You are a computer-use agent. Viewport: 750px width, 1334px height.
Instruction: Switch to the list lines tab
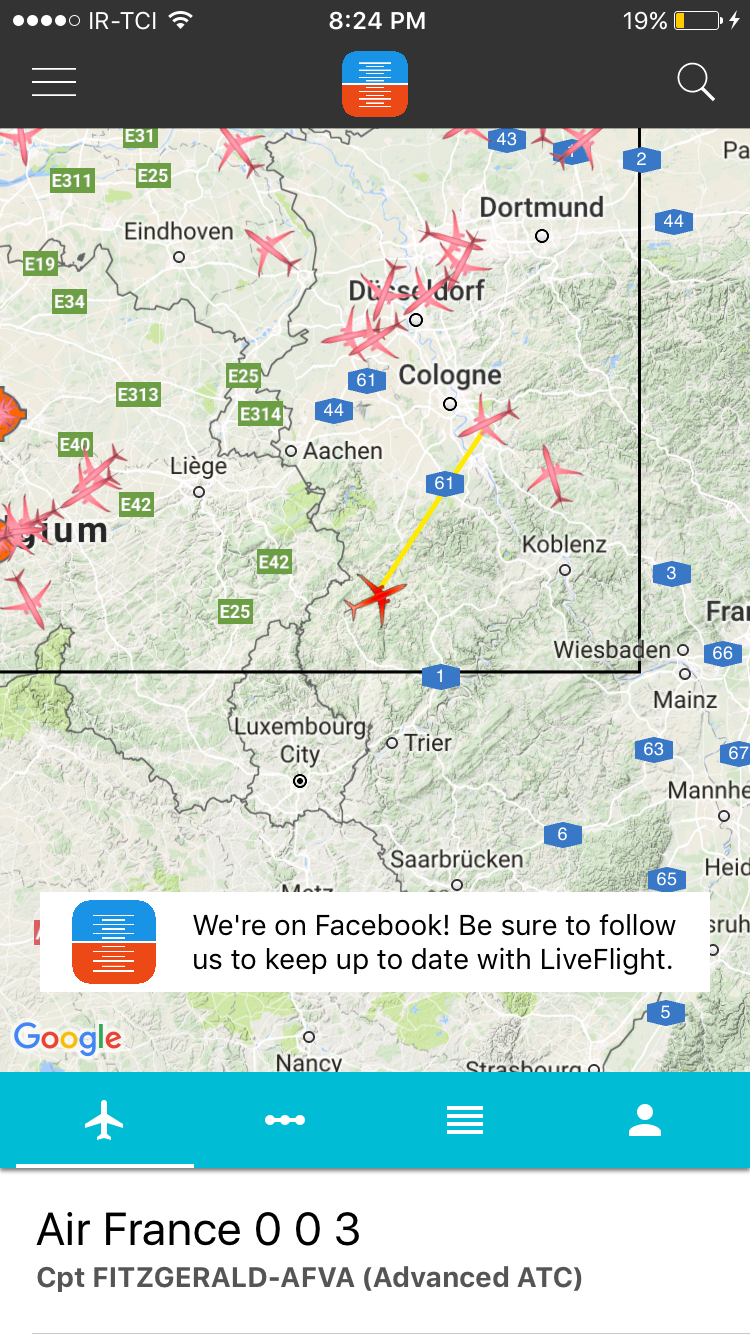click(465, 1120)
